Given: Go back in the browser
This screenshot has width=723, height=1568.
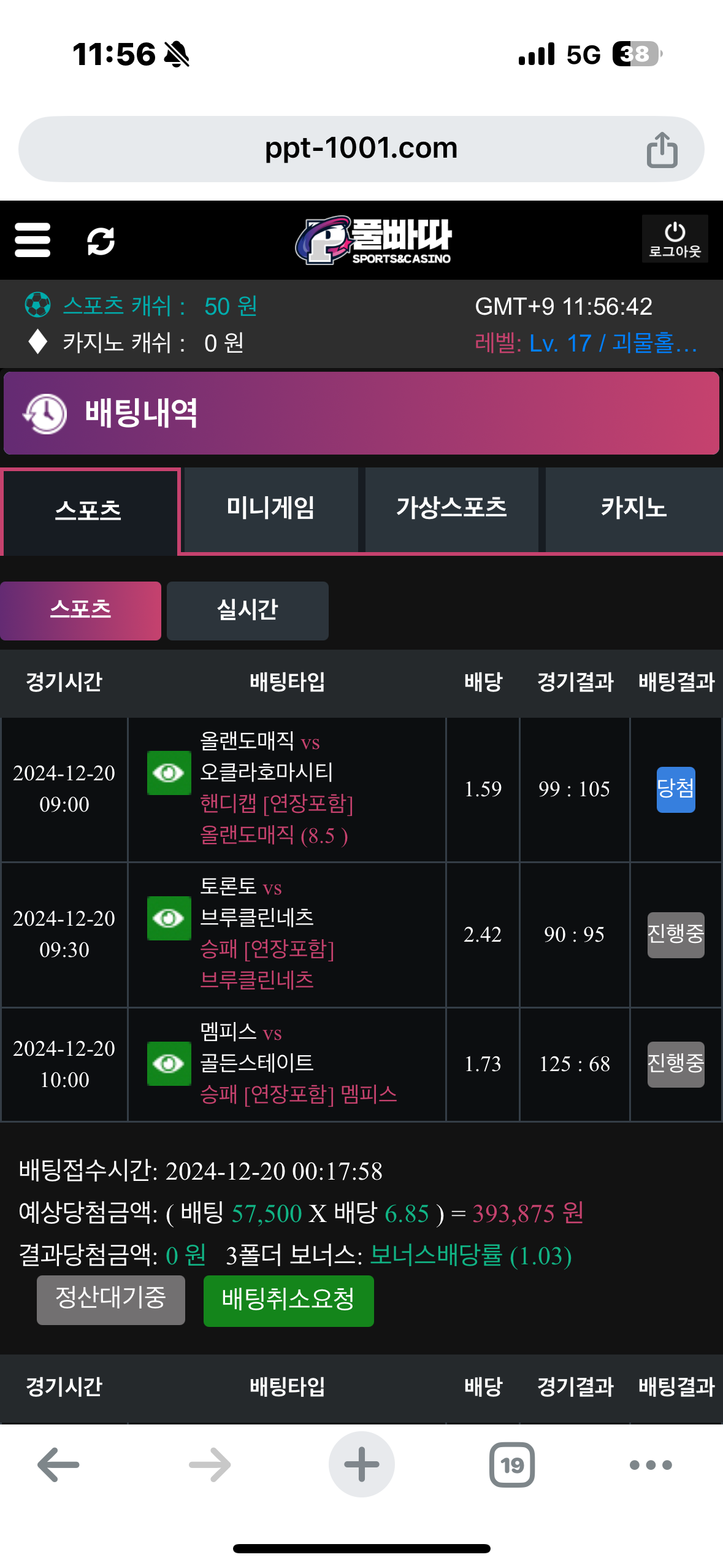Looking at the screenshot, I should [x=59, y=1464].
